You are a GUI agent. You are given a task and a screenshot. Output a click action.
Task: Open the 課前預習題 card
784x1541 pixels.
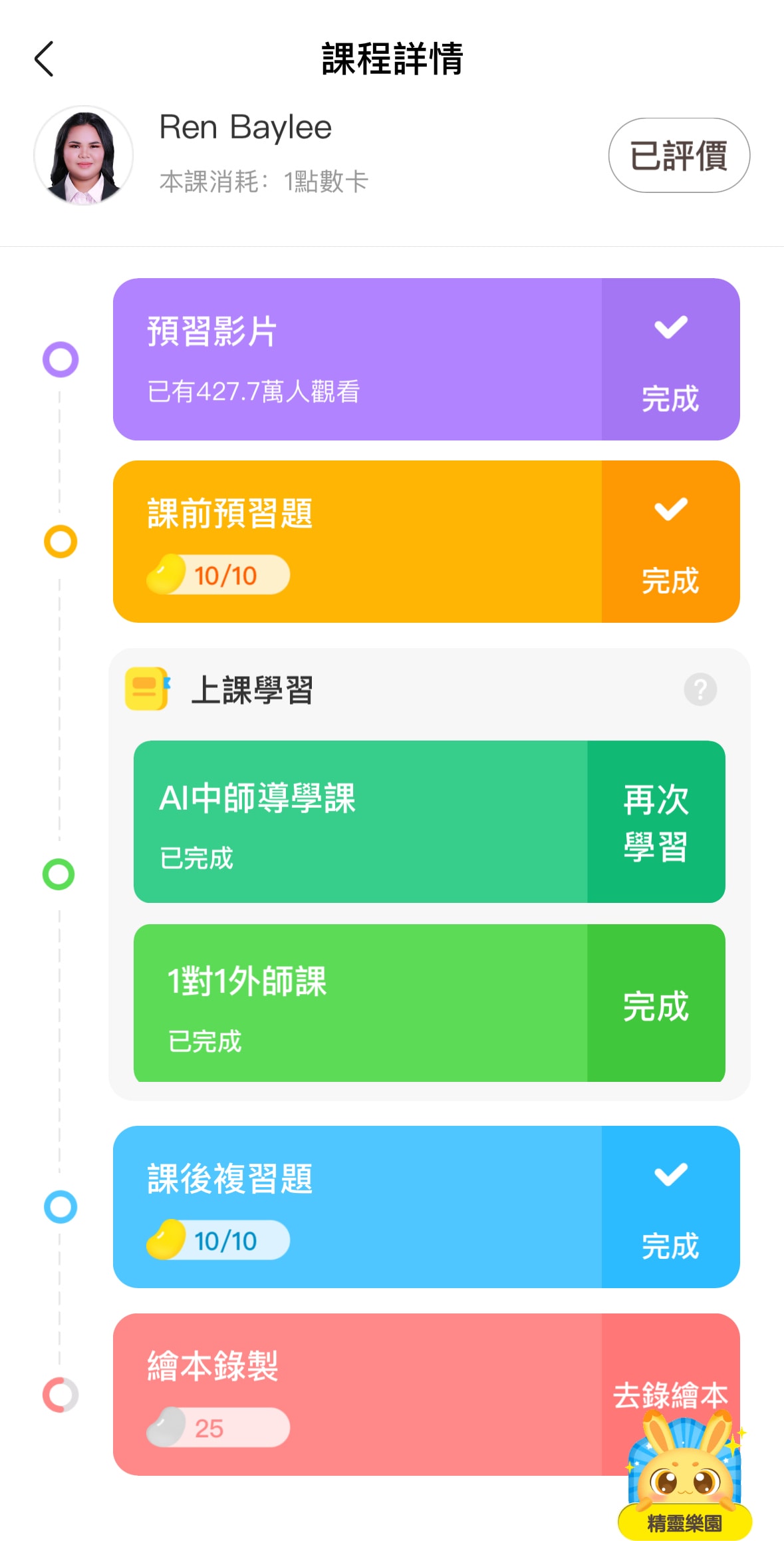click(x=358, y=542)
